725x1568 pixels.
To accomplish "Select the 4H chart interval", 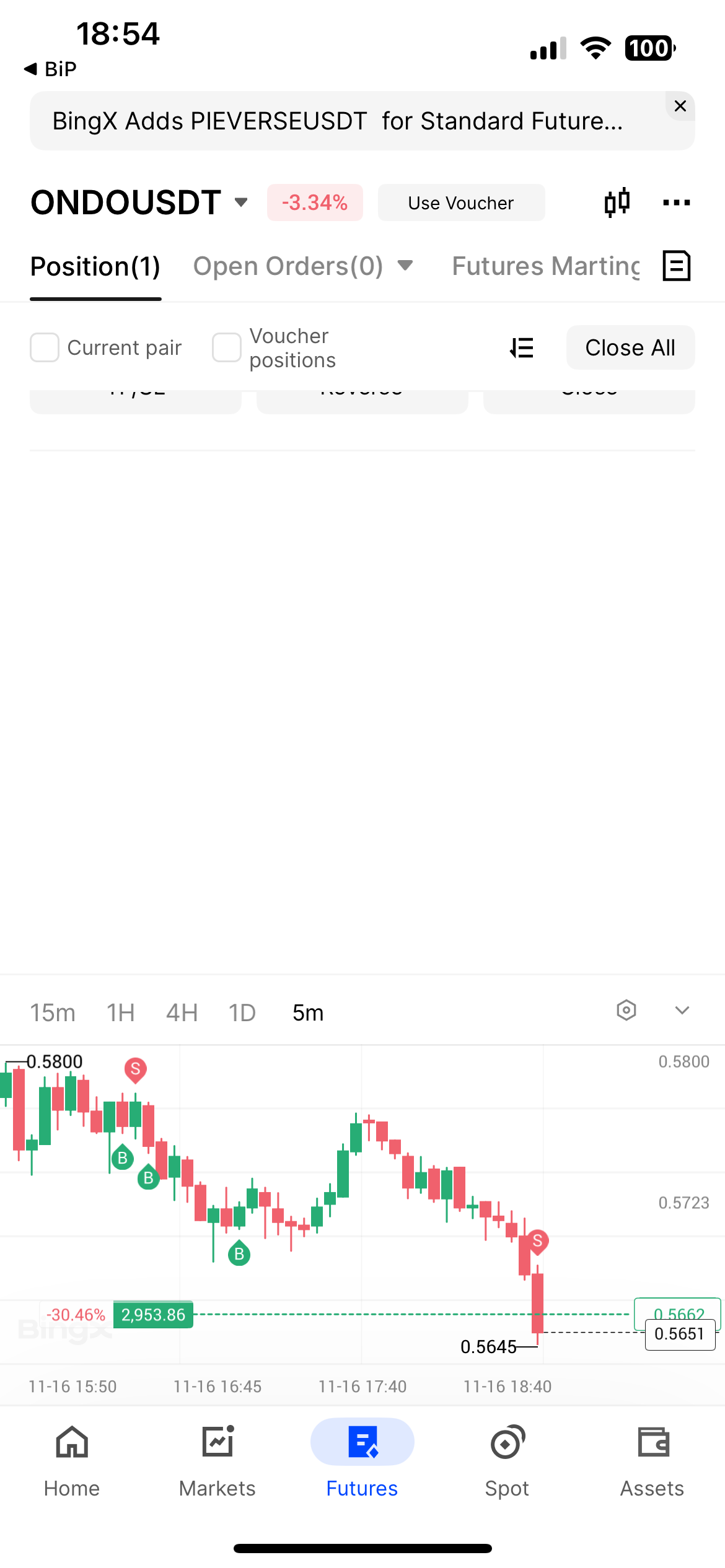I will (182, 1013).
